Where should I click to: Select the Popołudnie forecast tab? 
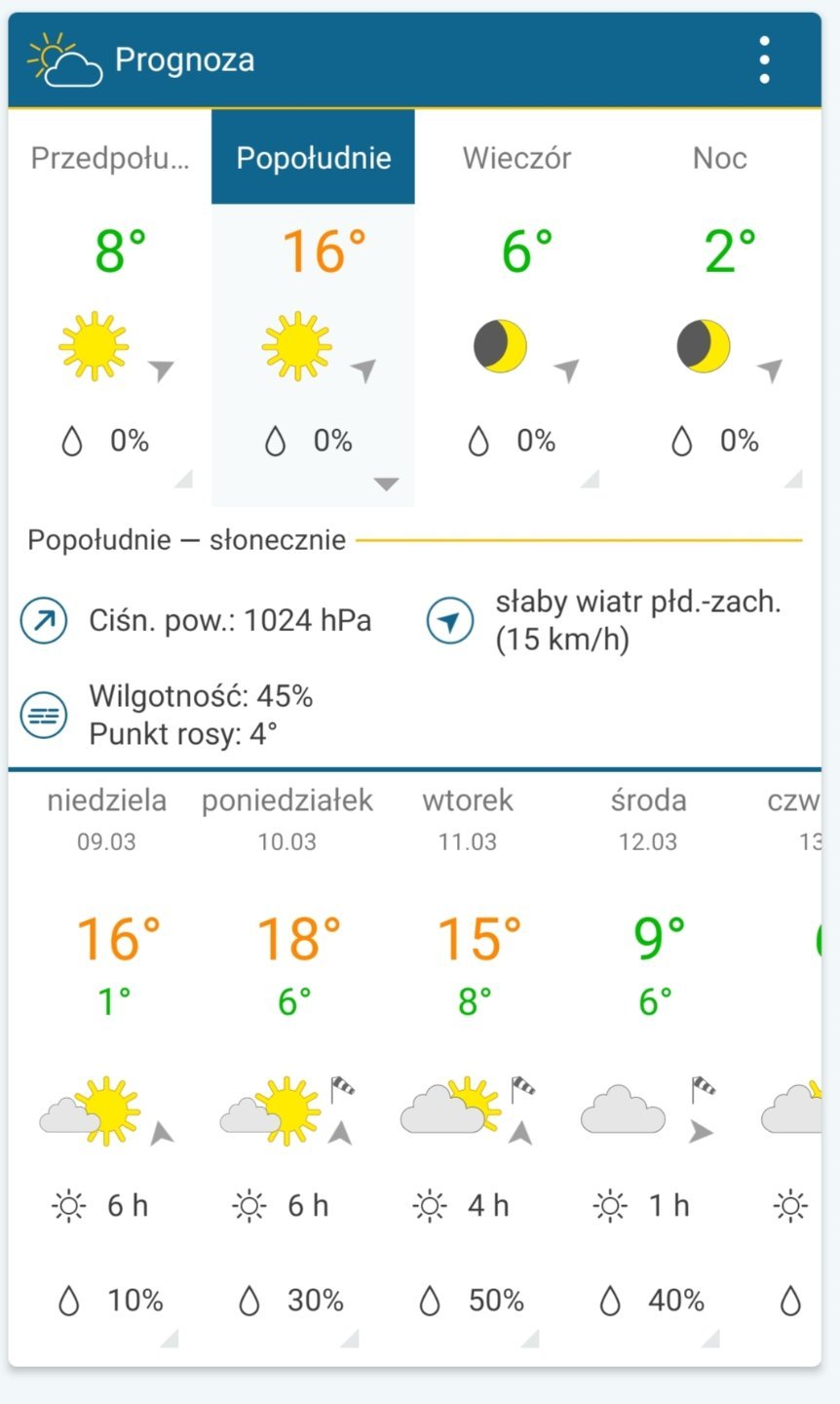pyautogui.click(x=313, y=158)
